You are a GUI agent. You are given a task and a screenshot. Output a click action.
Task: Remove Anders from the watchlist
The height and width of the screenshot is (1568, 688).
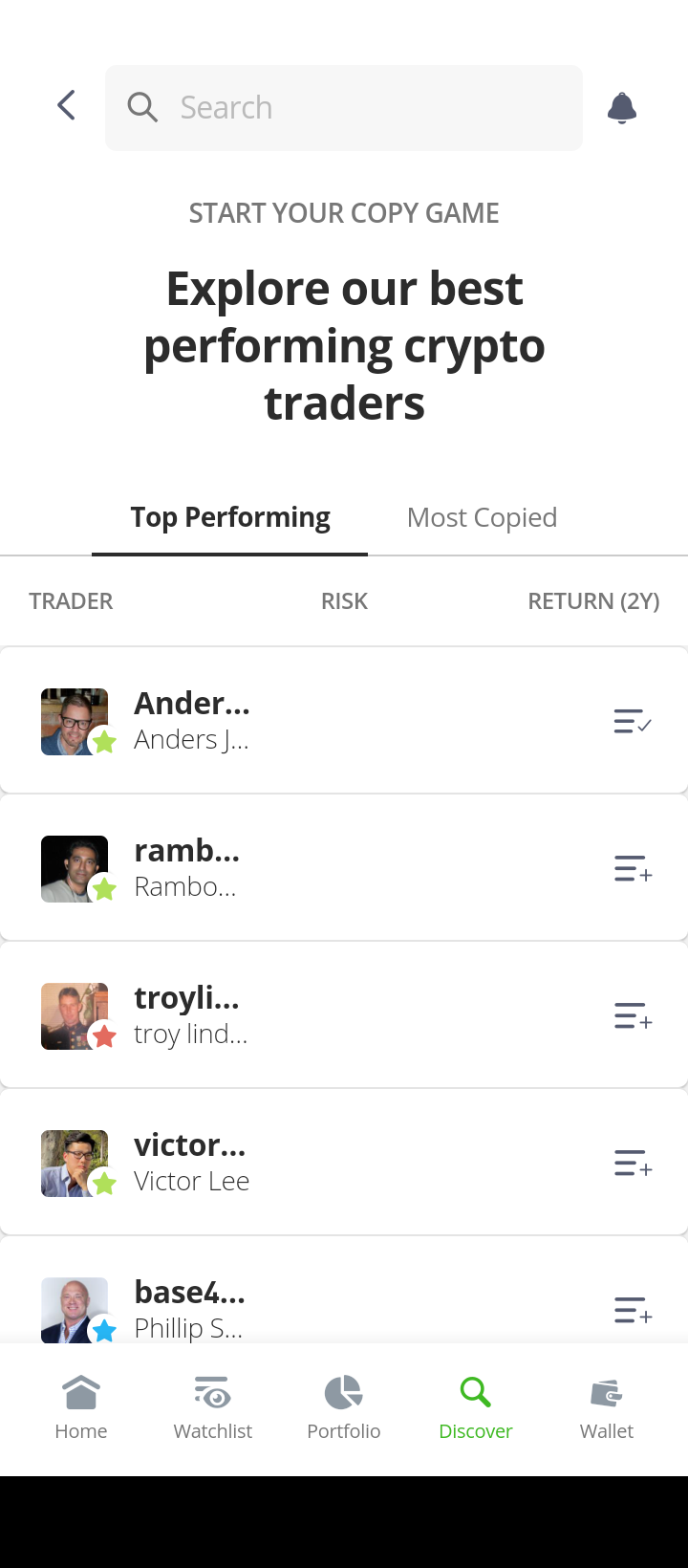(633, 721)
